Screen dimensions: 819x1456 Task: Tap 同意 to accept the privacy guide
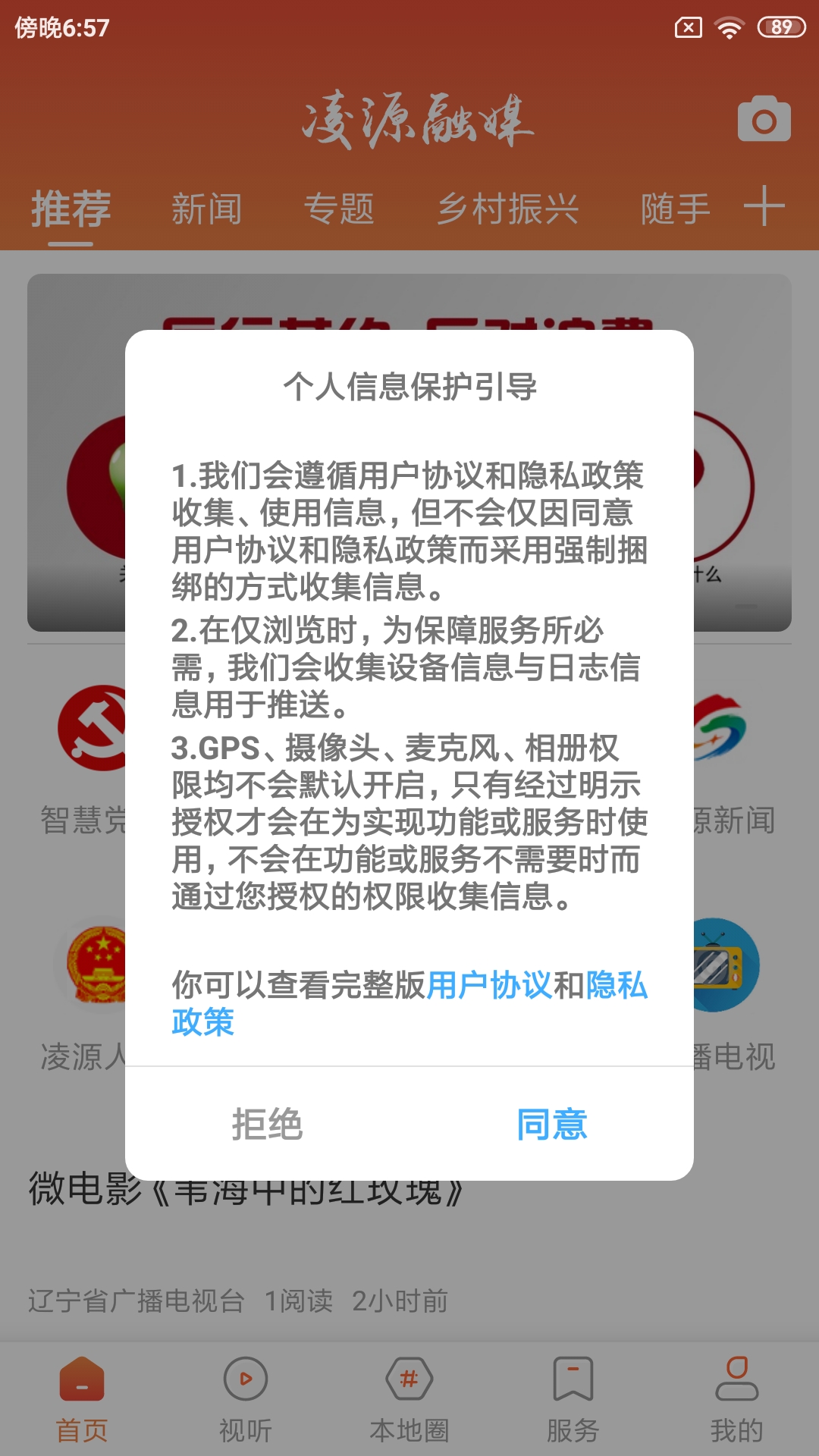pyautogui.click(x=551, y=1124)
